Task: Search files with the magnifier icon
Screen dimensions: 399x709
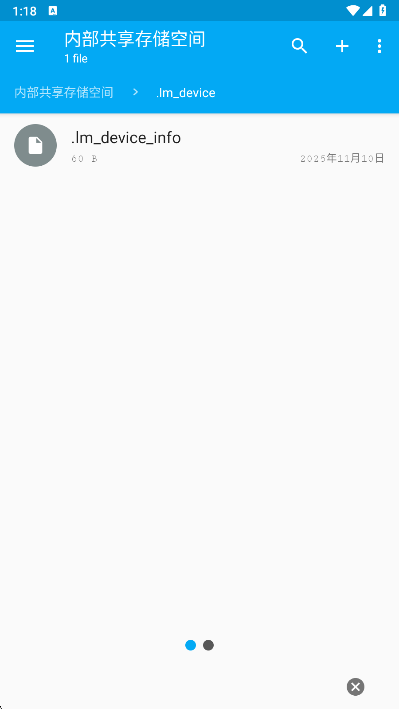Action: [299, 46]
